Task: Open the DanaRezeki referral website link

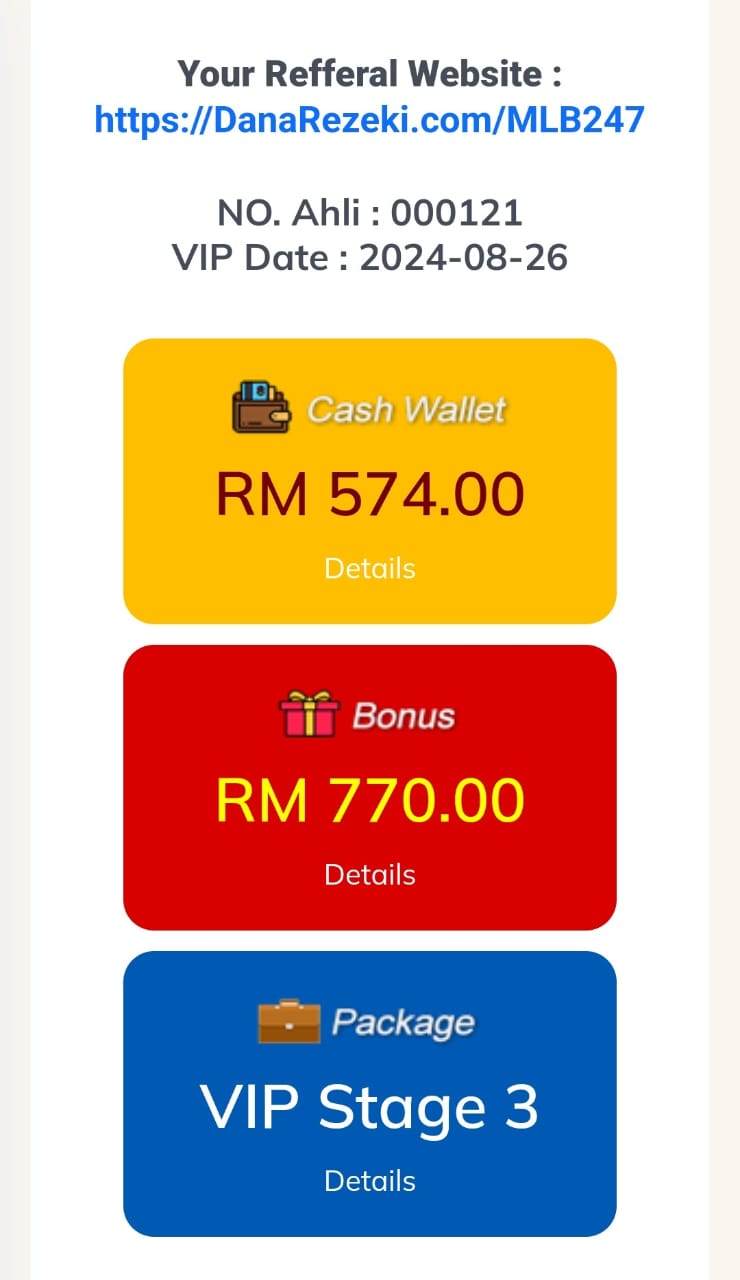Action: coord(369,120)
